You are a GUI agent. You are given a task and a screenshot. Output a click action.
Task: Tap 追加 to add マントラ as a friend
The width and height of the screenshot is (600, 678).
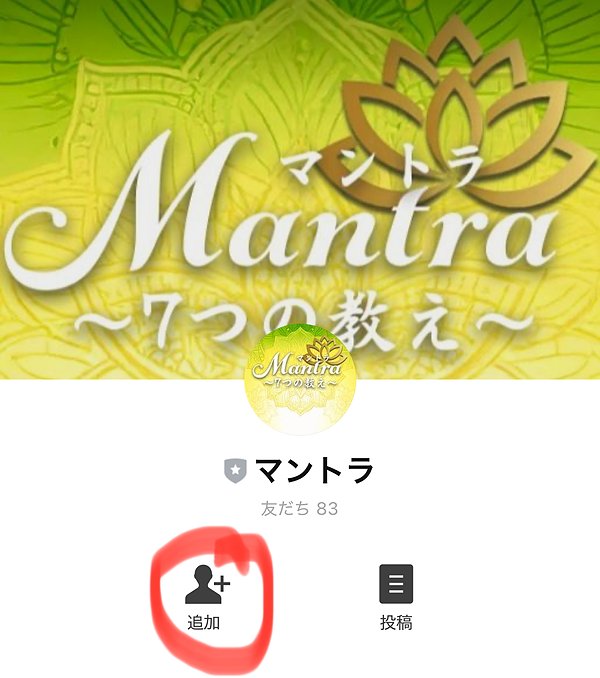206,595
